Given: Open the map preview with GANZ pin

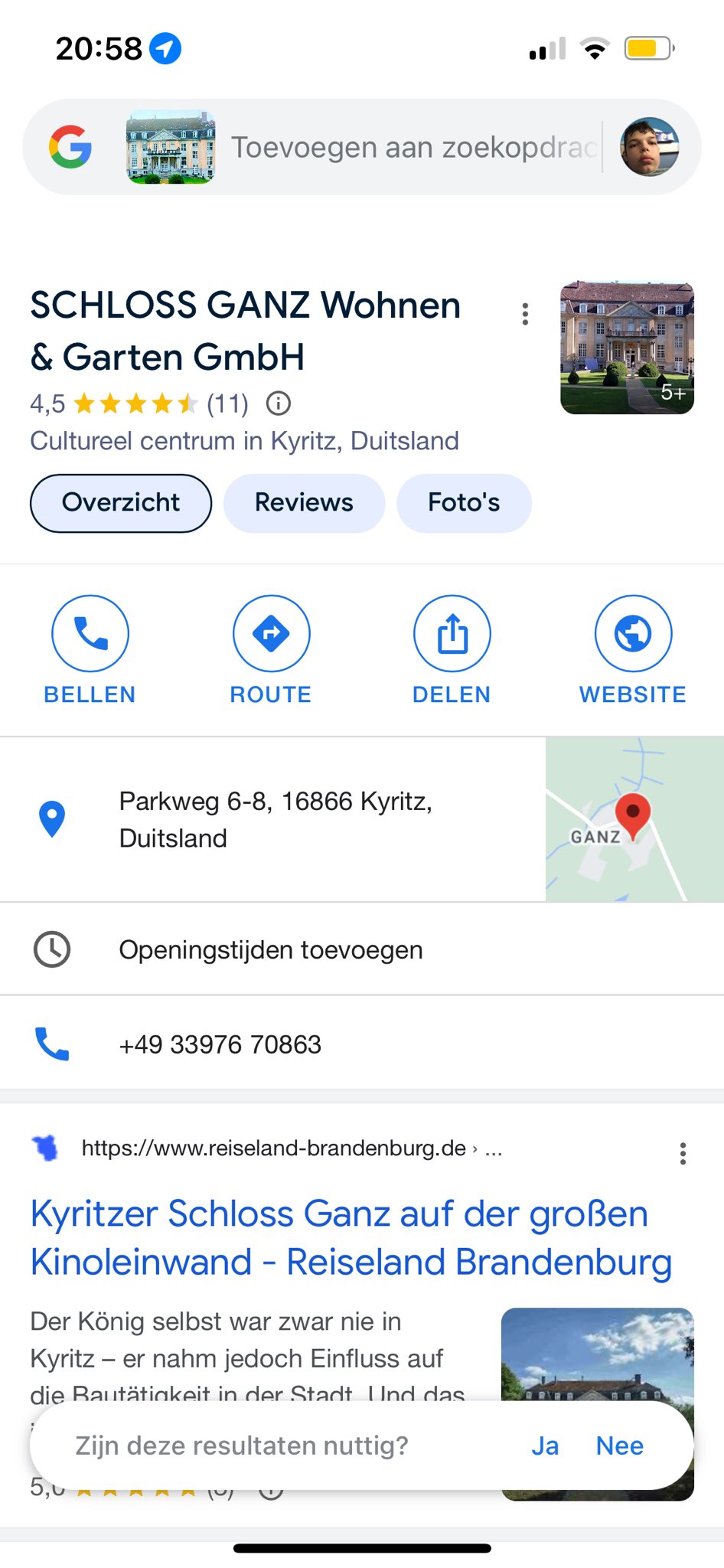Looking at the screenshot, I should click(634, 819).
